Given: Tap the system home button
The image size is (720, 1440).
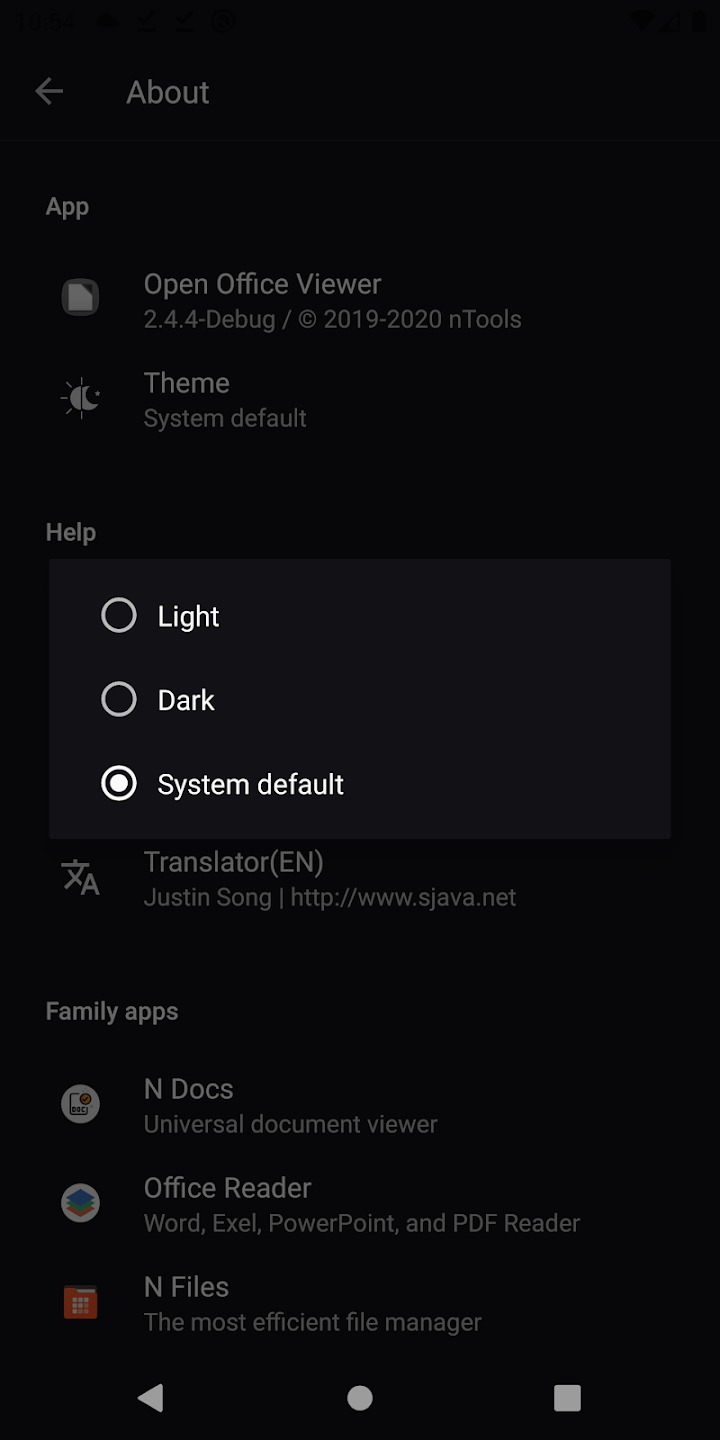Looking at the screenshot, I should [360, 1397].
